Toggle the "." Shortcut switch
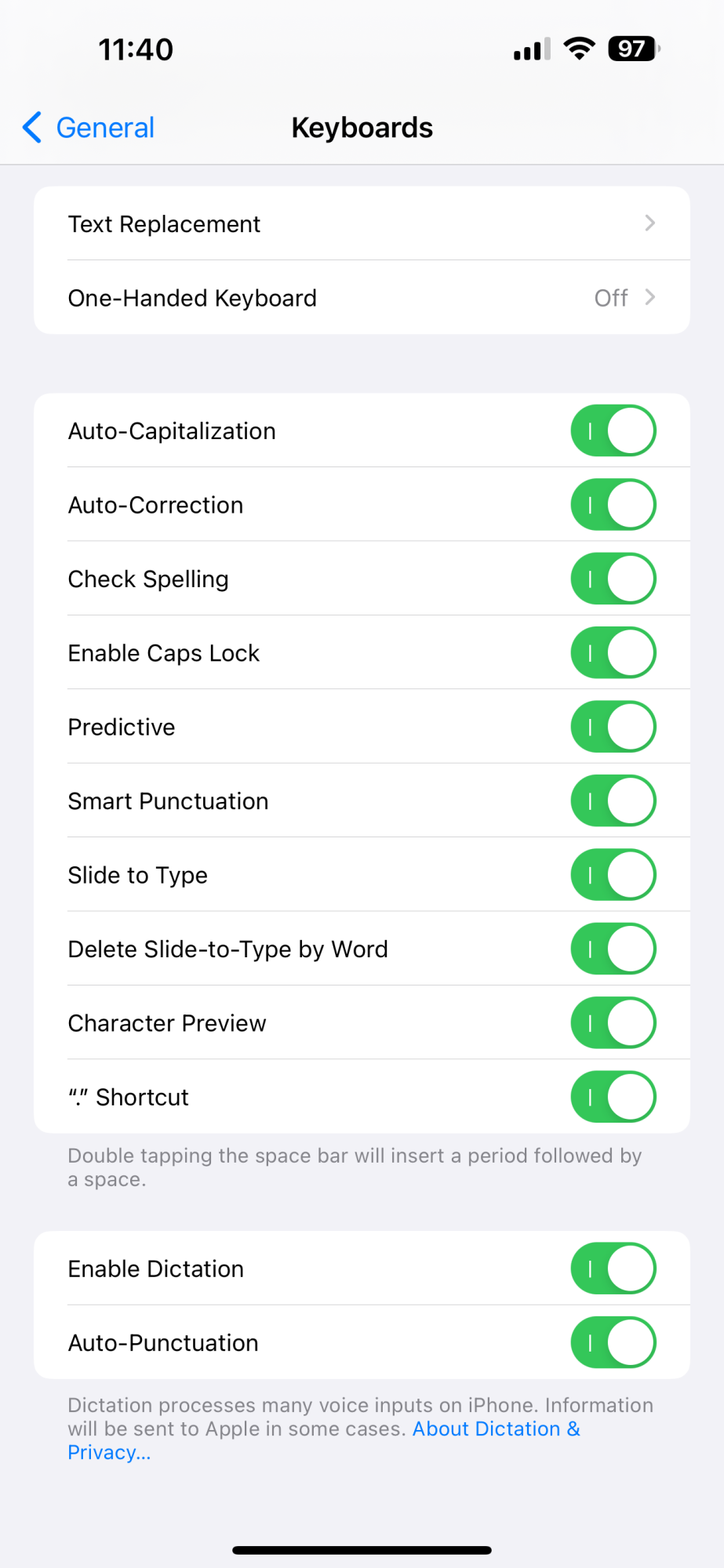This screenshot has height=1568, width=724. click(x=613, y=1097)
